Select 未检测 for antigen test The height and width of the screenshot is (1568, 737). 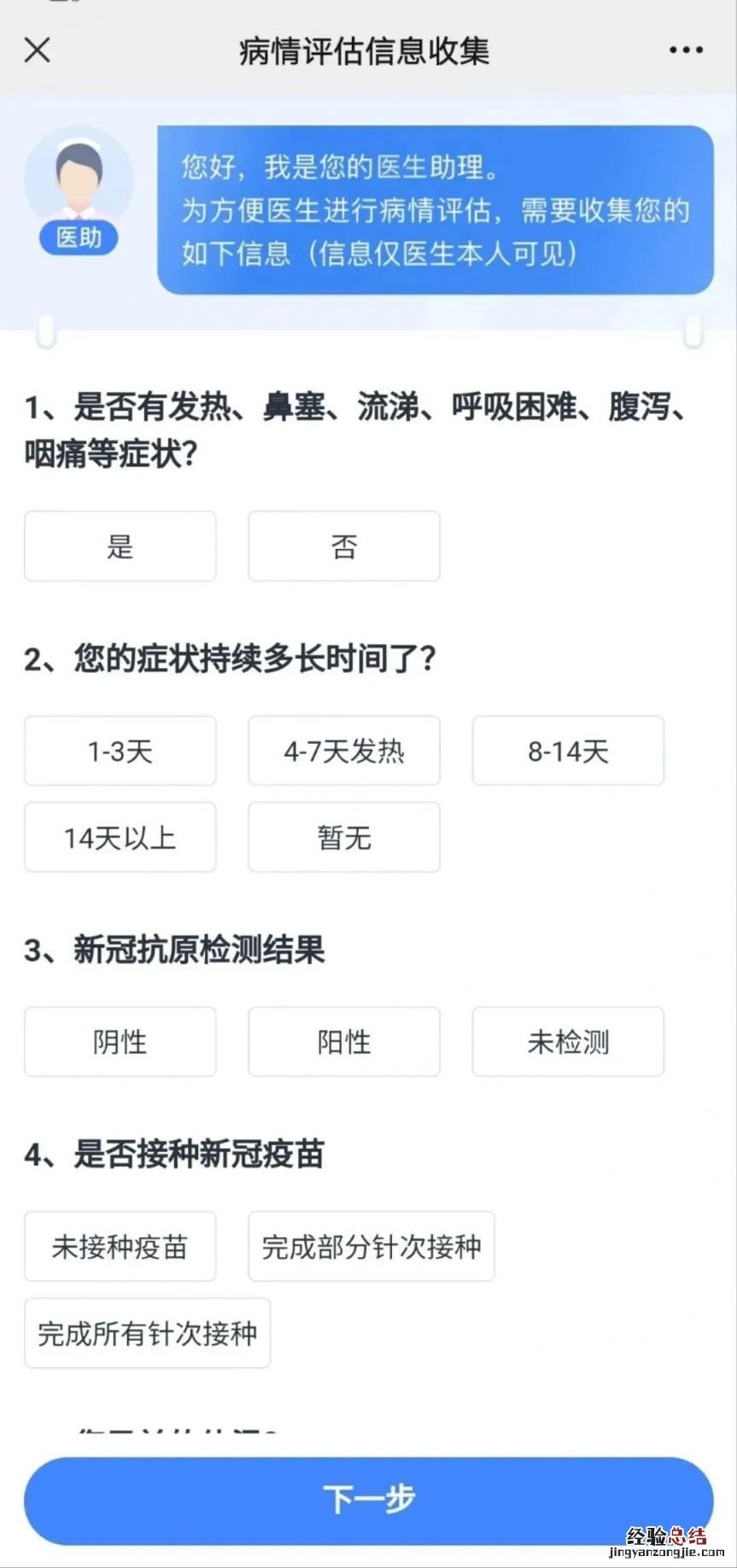(x=568, y=1042)
